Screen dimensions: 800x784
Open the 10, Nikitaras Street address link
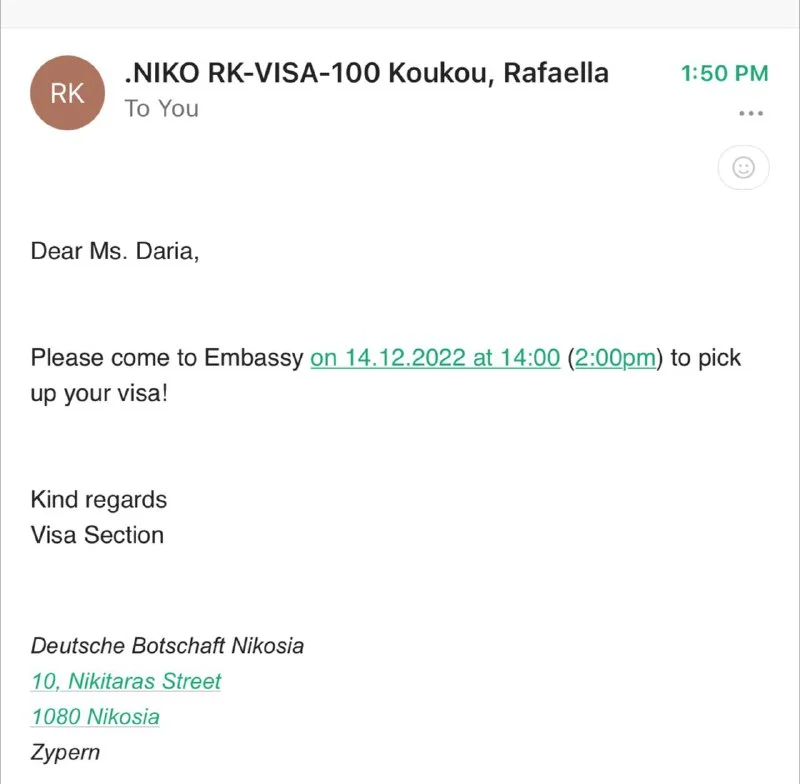(126, 681)
